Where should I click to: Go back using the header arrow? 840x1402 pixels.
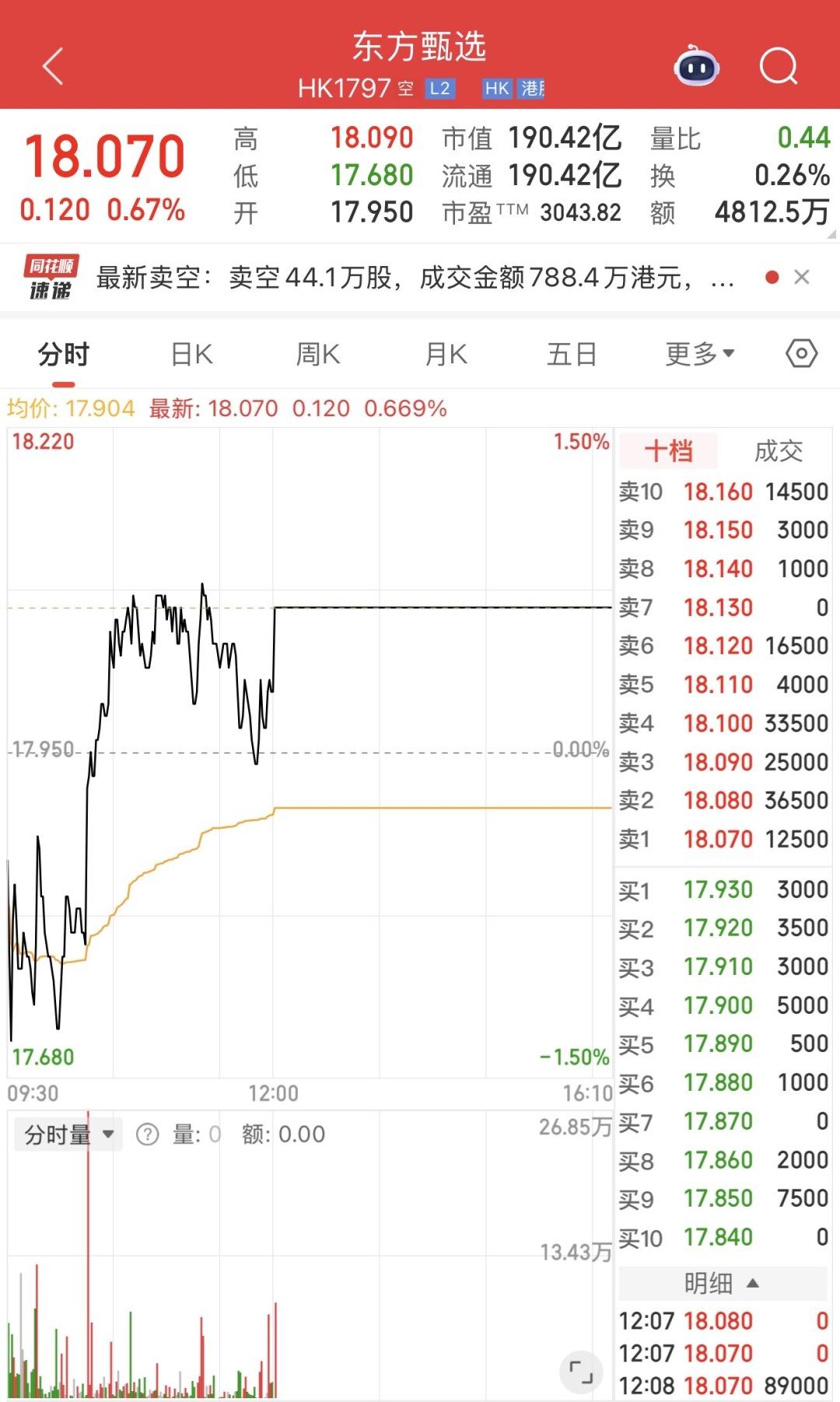pos(53,66)
